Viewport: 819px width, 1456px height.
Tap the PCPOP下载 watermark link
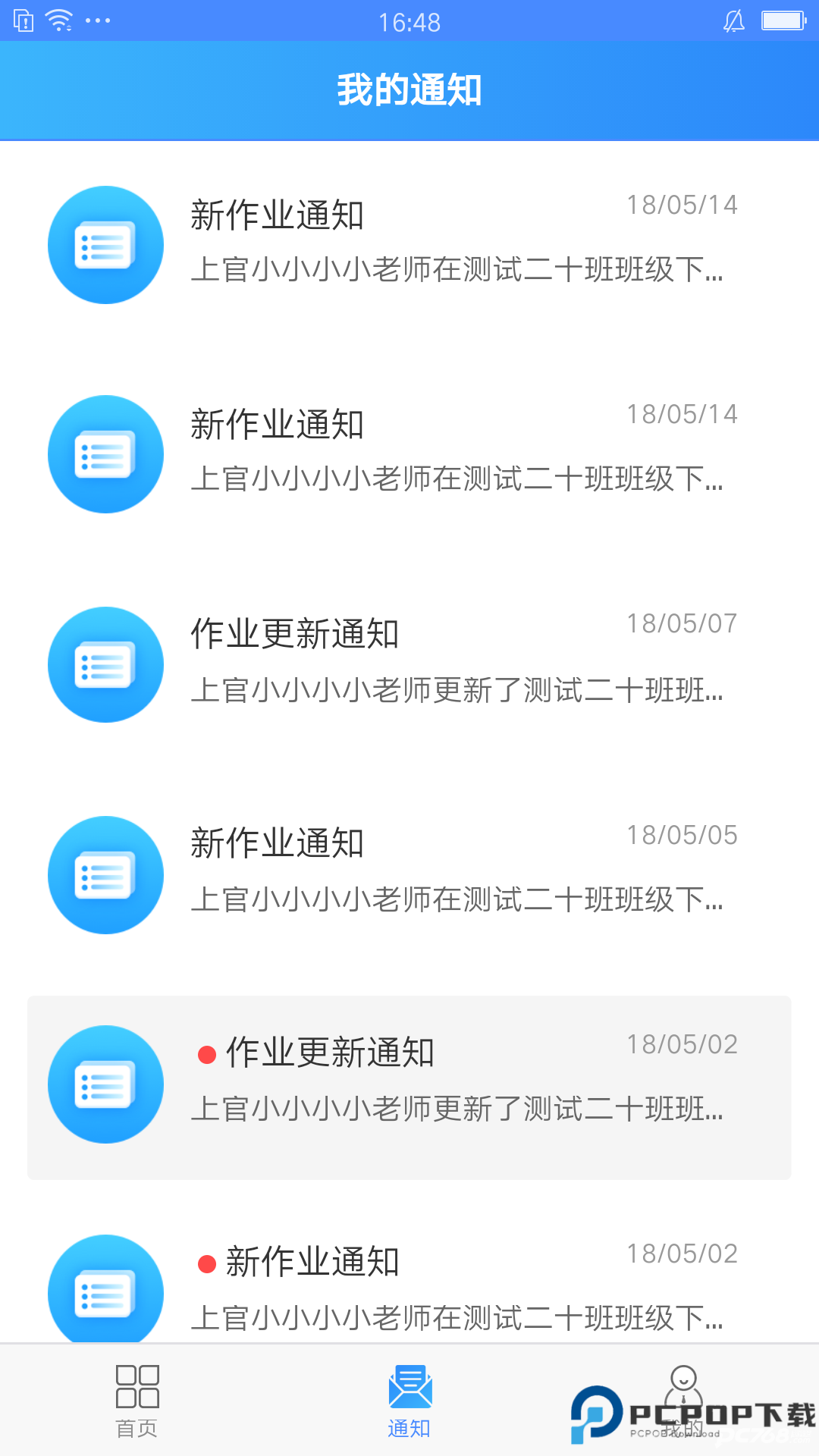coord(698,1410)
